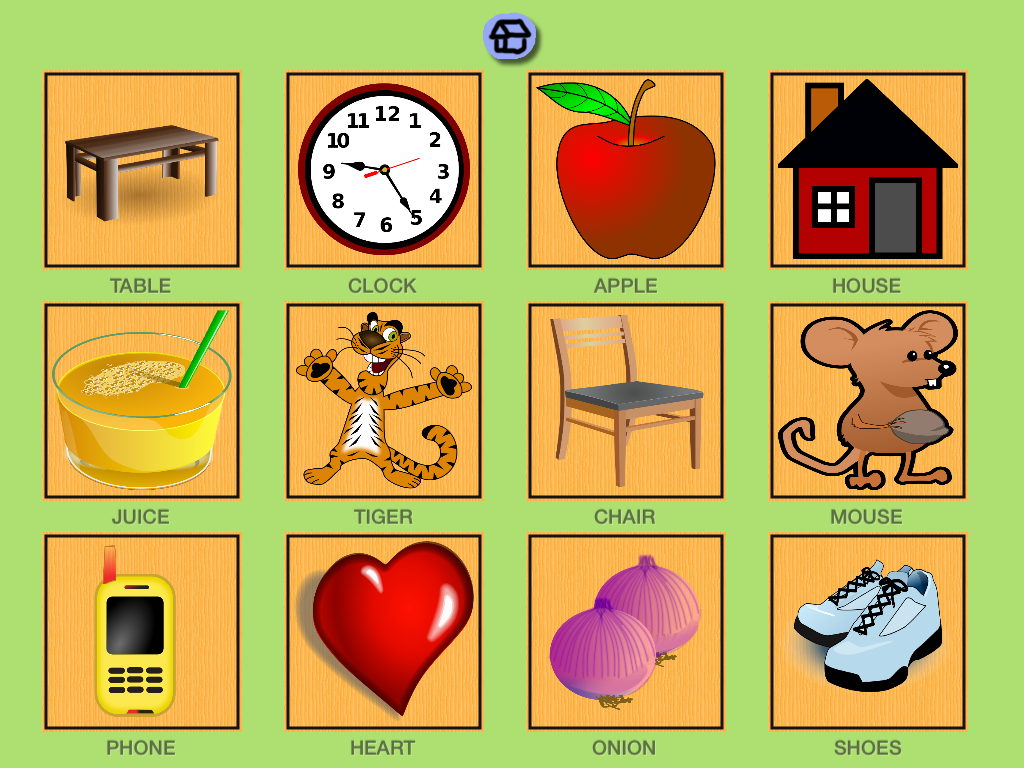Open the HOUSE picture tile
This screenshot has height=768, width=1024.
click(x=868, y=170)
